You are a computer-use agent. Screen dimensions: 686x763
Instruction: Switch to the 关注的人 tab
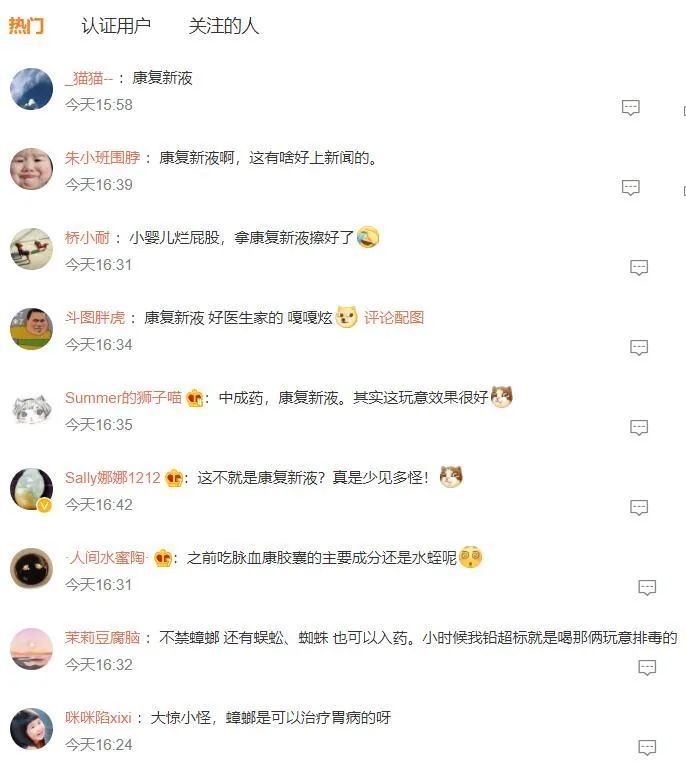tap(224, 26)
